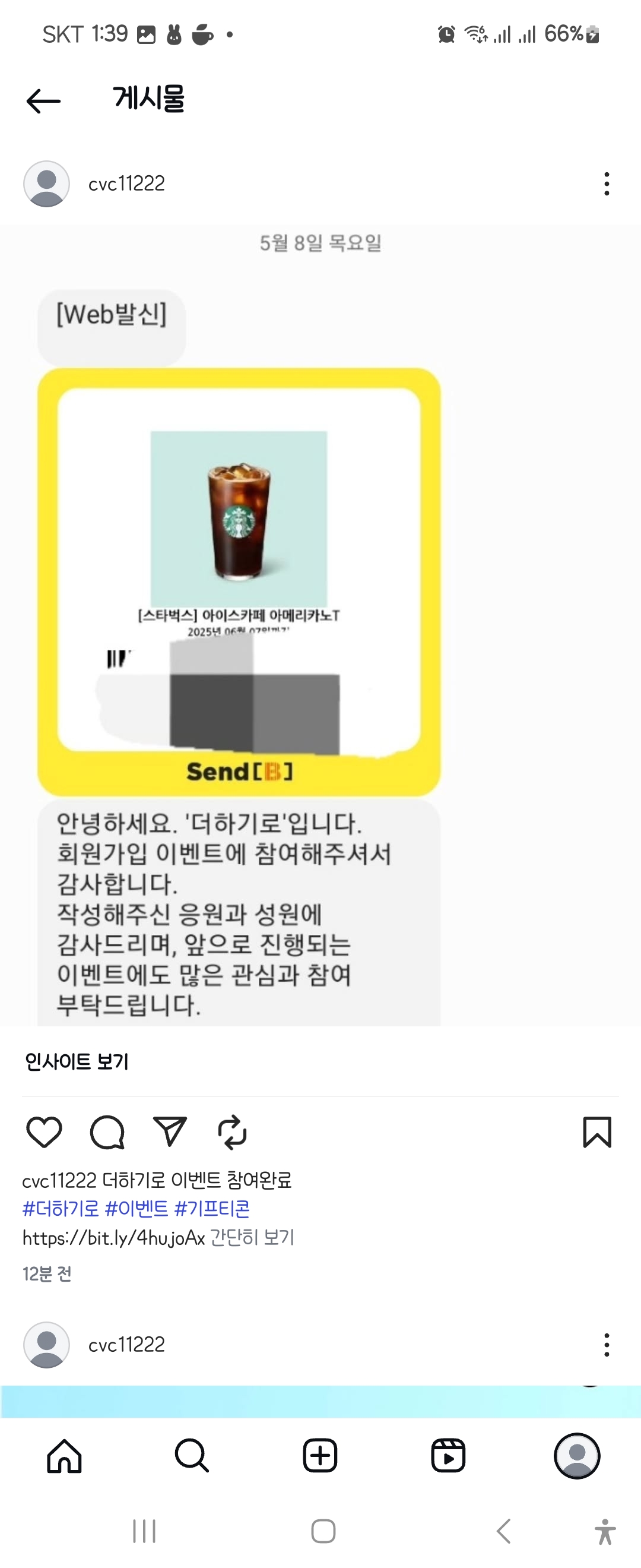Open overflow menu on the second cvc11222 post
641x1568 pixels.
coord(606,1345)
